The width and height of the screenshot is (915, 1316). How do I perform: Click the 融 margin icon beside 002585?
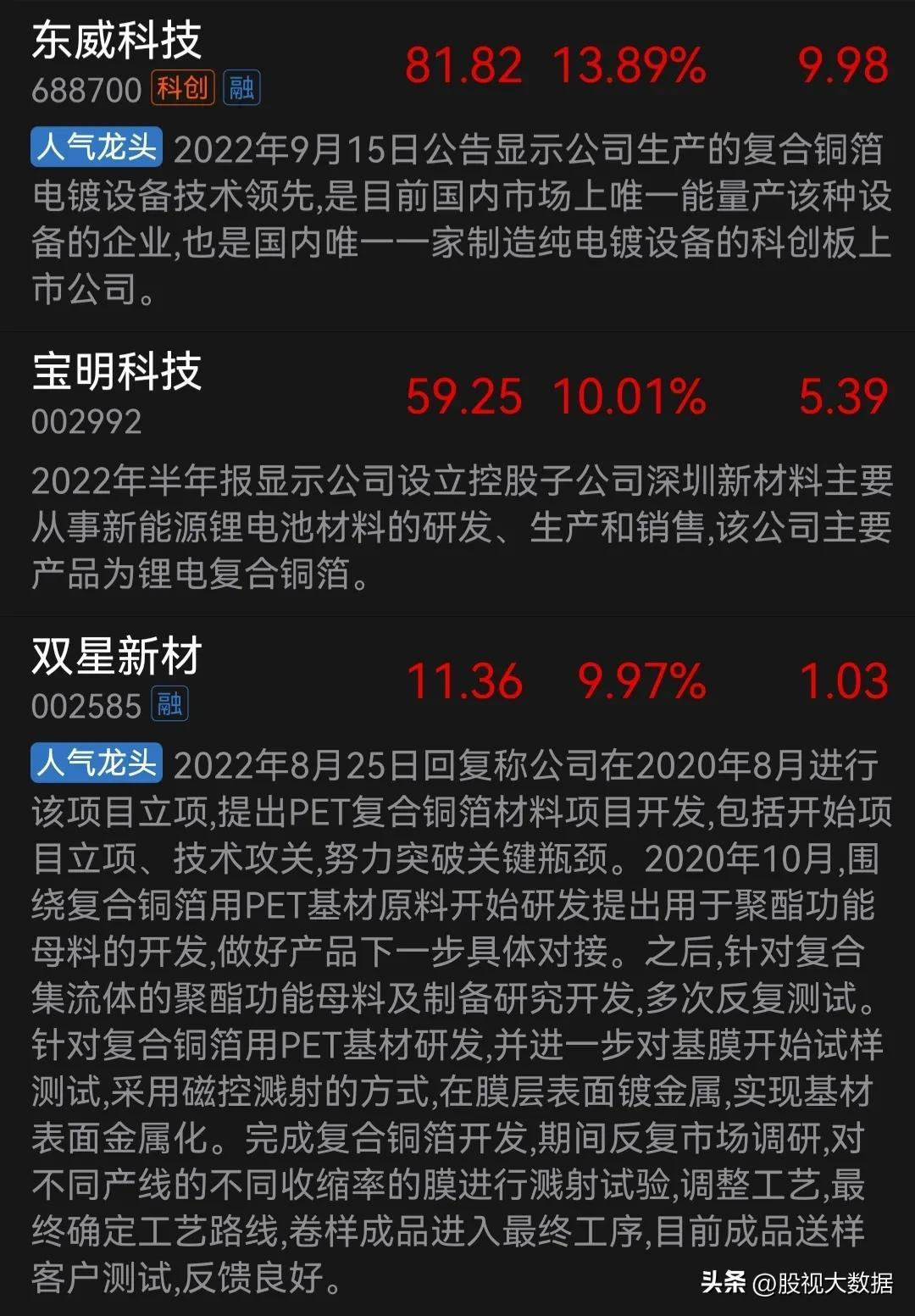coord(170,704)
